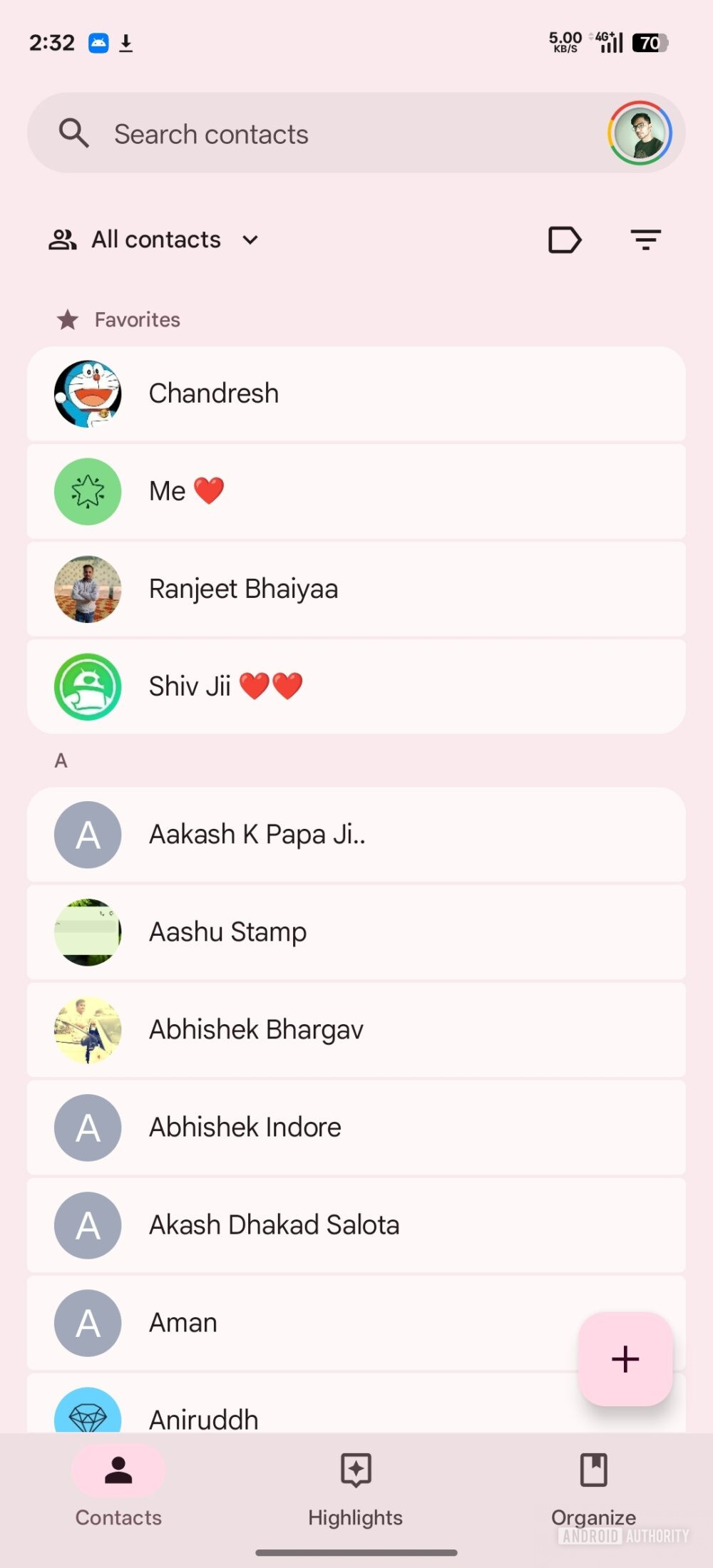
Task: Tap Shiv Jii's Android logo avatar
Action: pyautogui.click(x=88, y=686)
